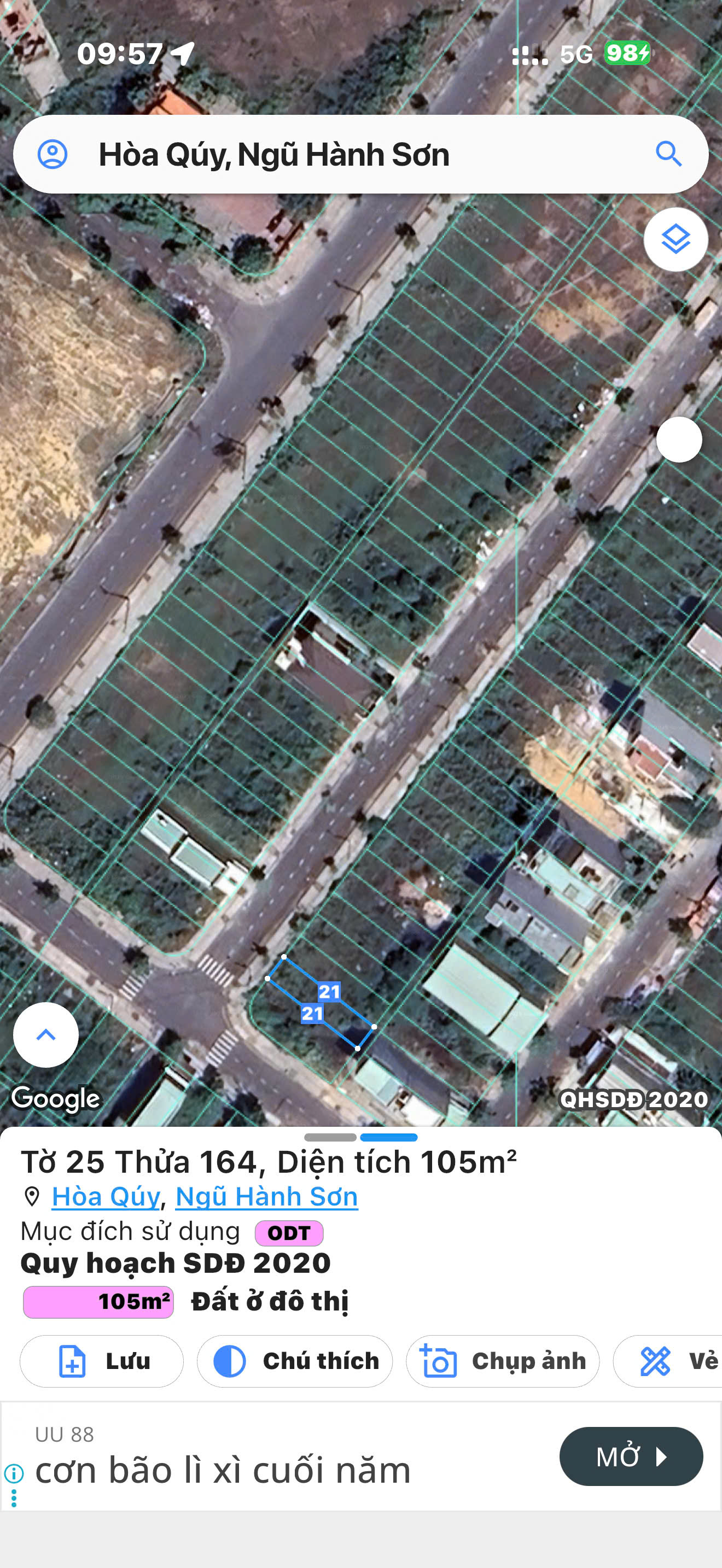The image size is (722, 1568).
Task: Tap the white round button on the map
Action: tap(679, 440)
